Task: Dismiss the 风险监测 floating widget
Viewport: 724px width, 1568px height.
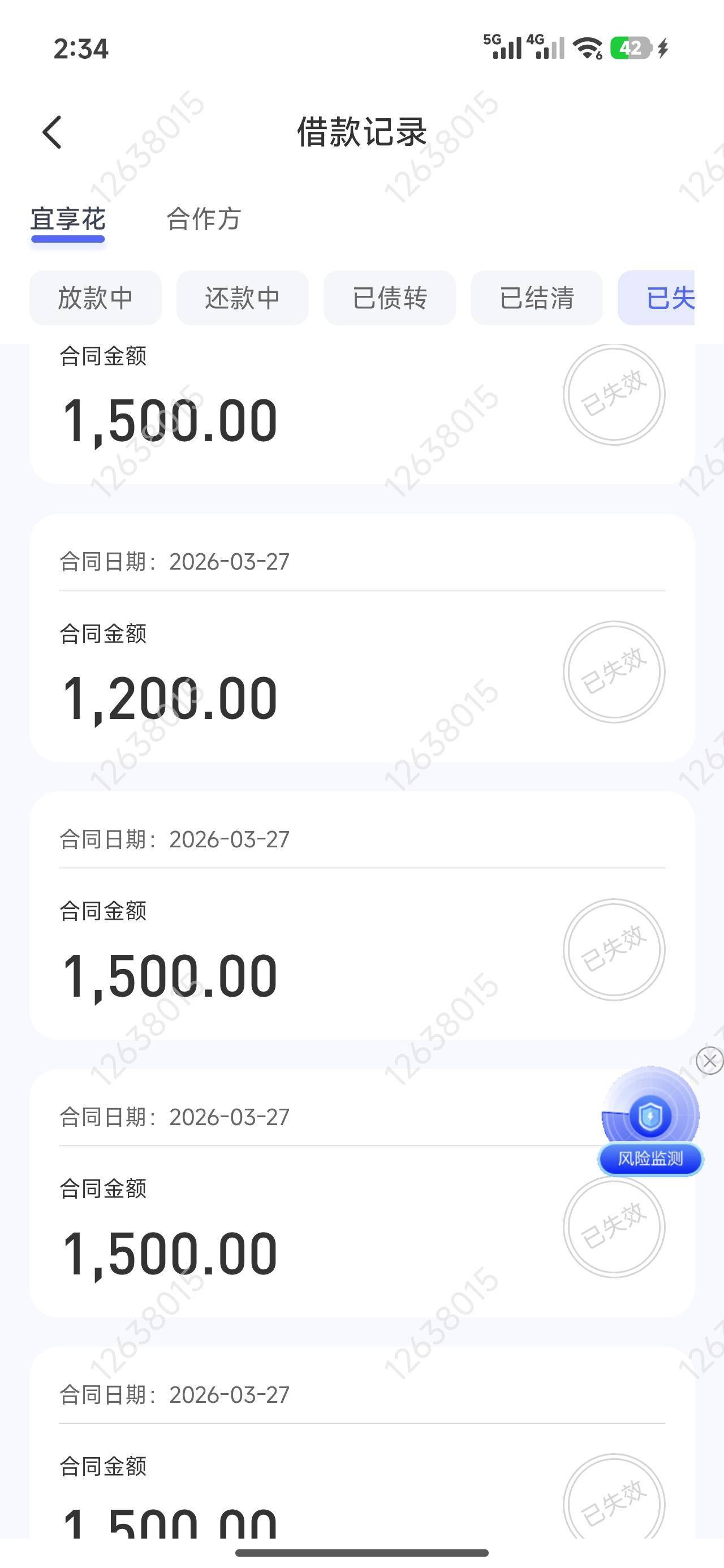Action: point(709,1061)
